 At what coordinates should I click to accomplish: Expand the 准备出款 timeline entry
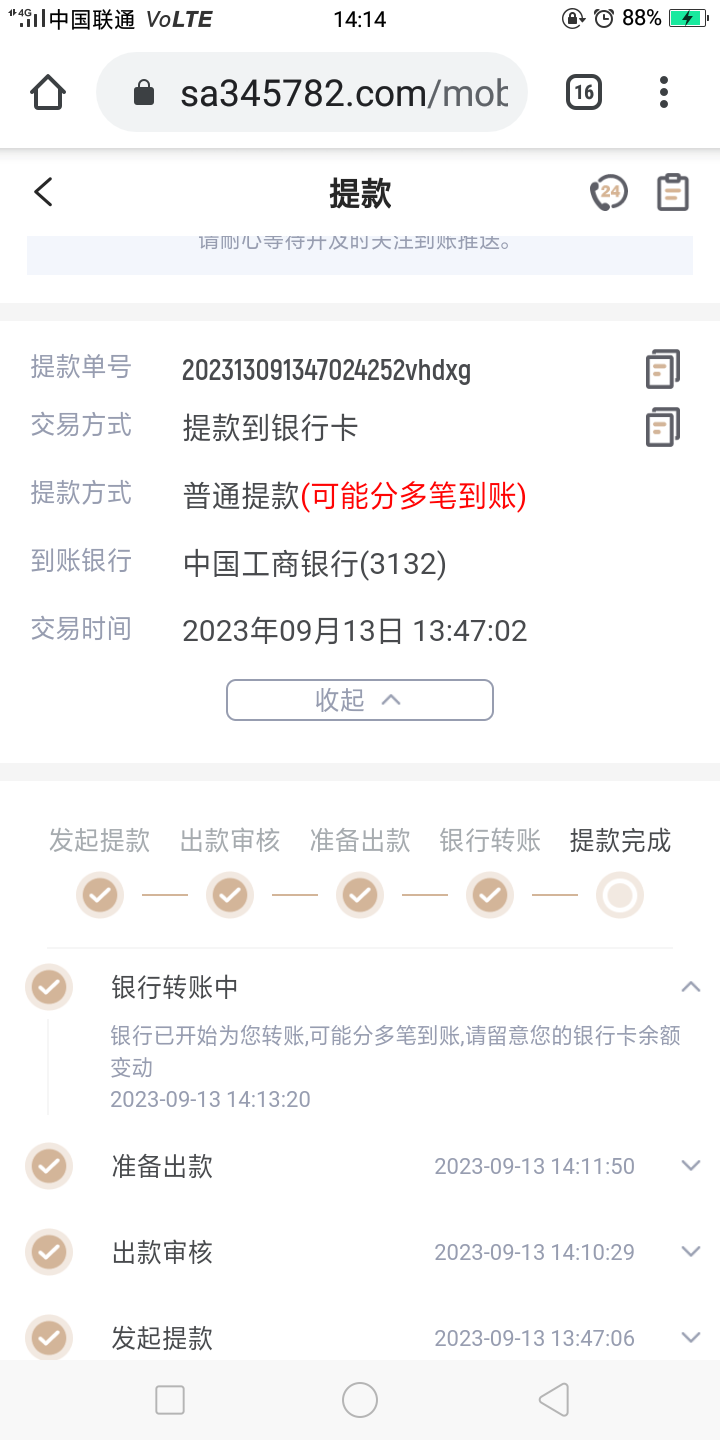(691, 1165)
